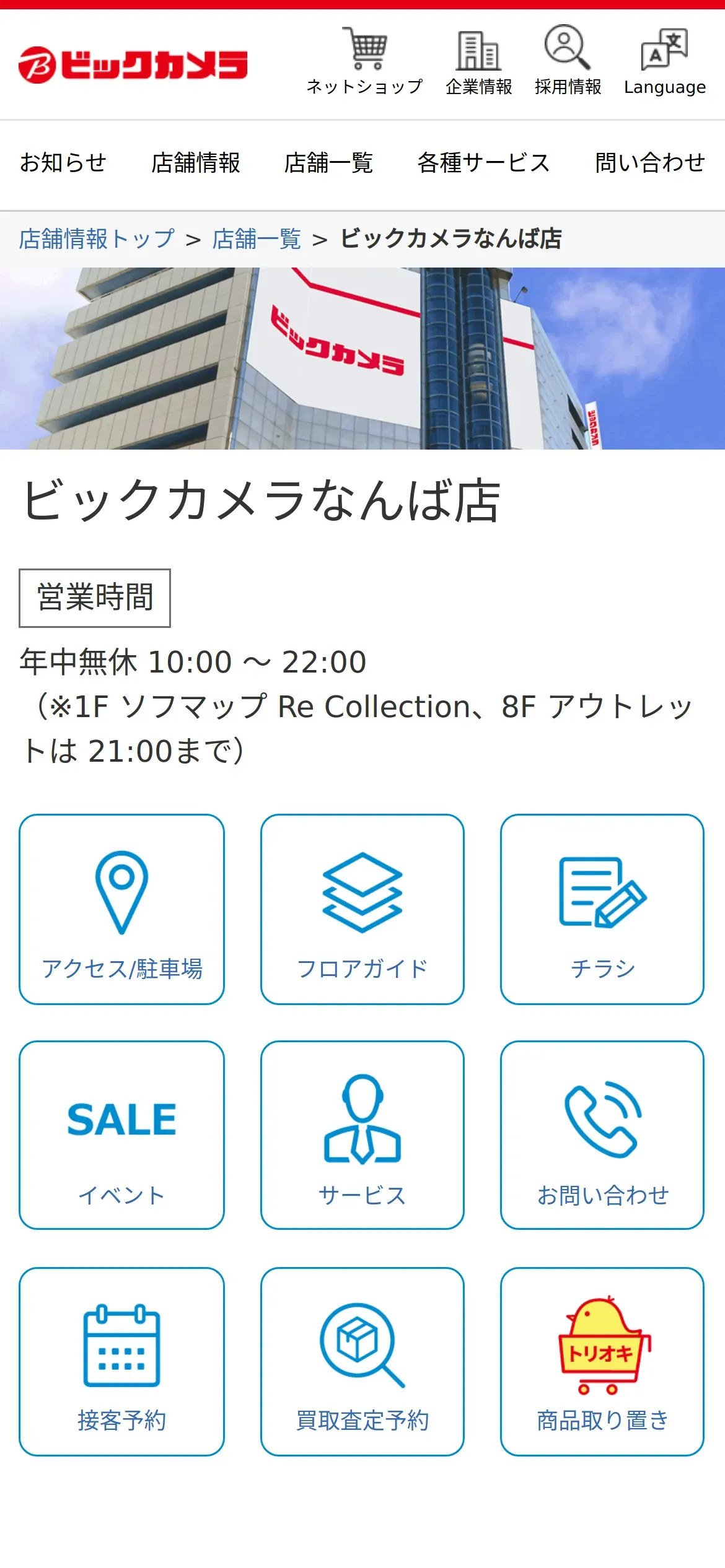The width and height of the screenshot is (725, 1568).
Task: Go to the ビックカメラ logo homepage
Action: [133, 64]
